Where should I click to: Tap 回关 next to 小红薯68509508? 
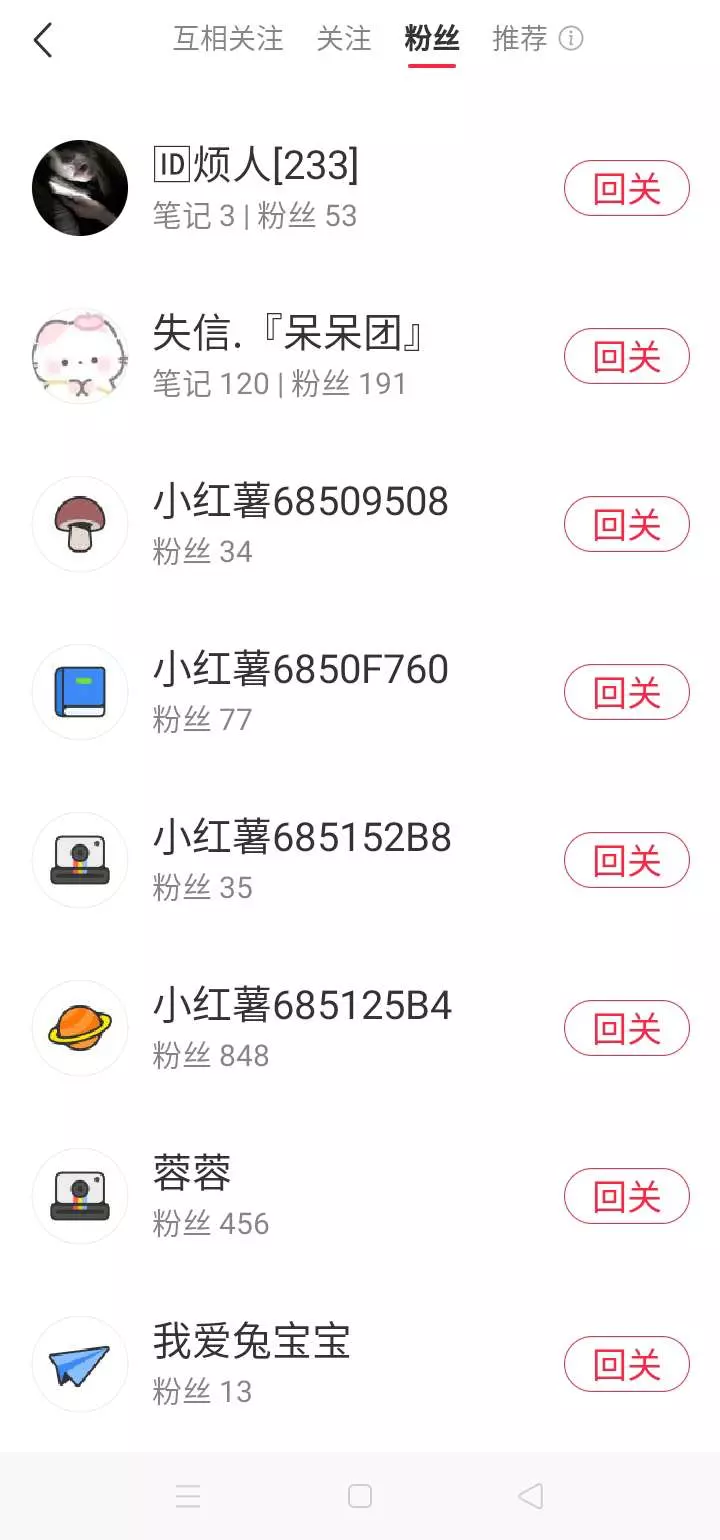click(626, 524)
